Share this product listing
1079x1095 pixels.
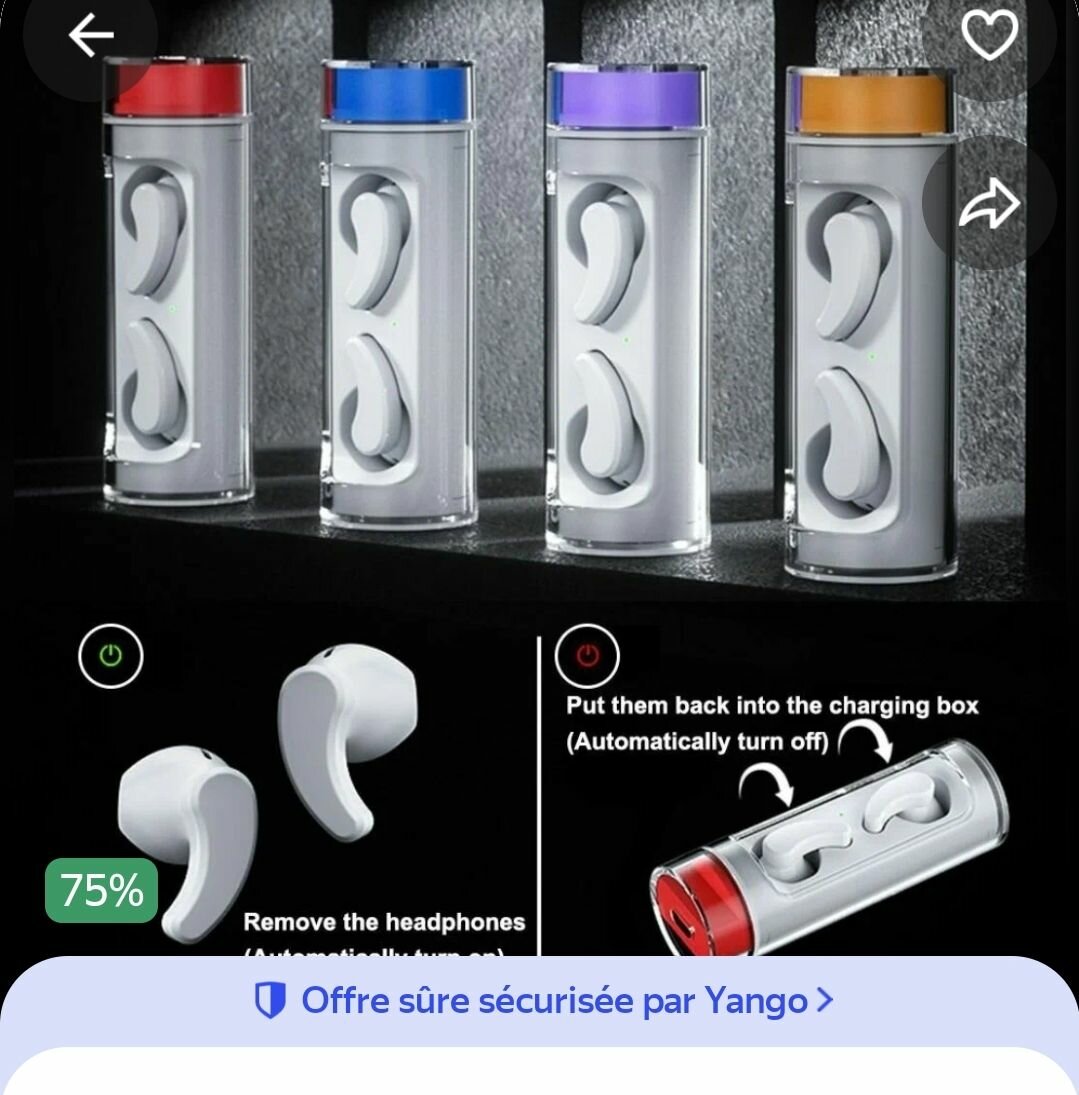pos(988,205)
